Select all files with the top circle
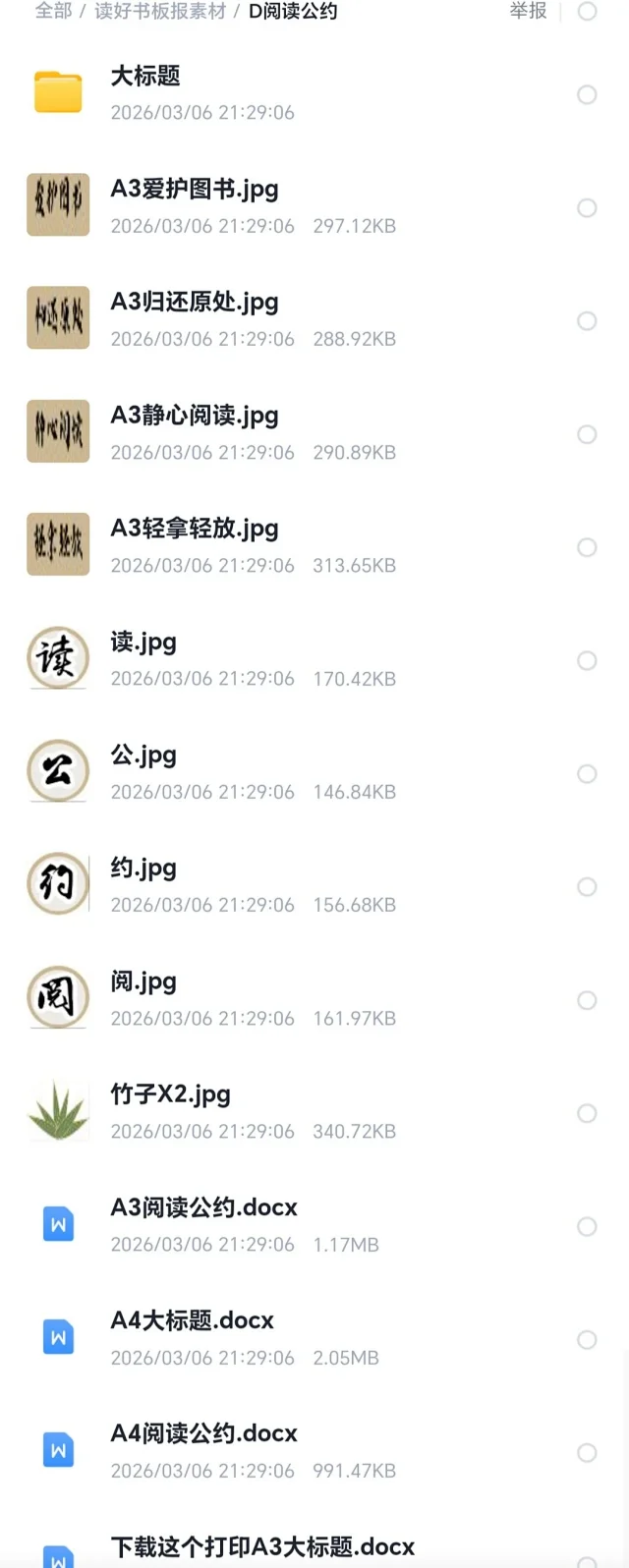The height and width of the screenshot is (1568, 629). click(x=587, y=11)
